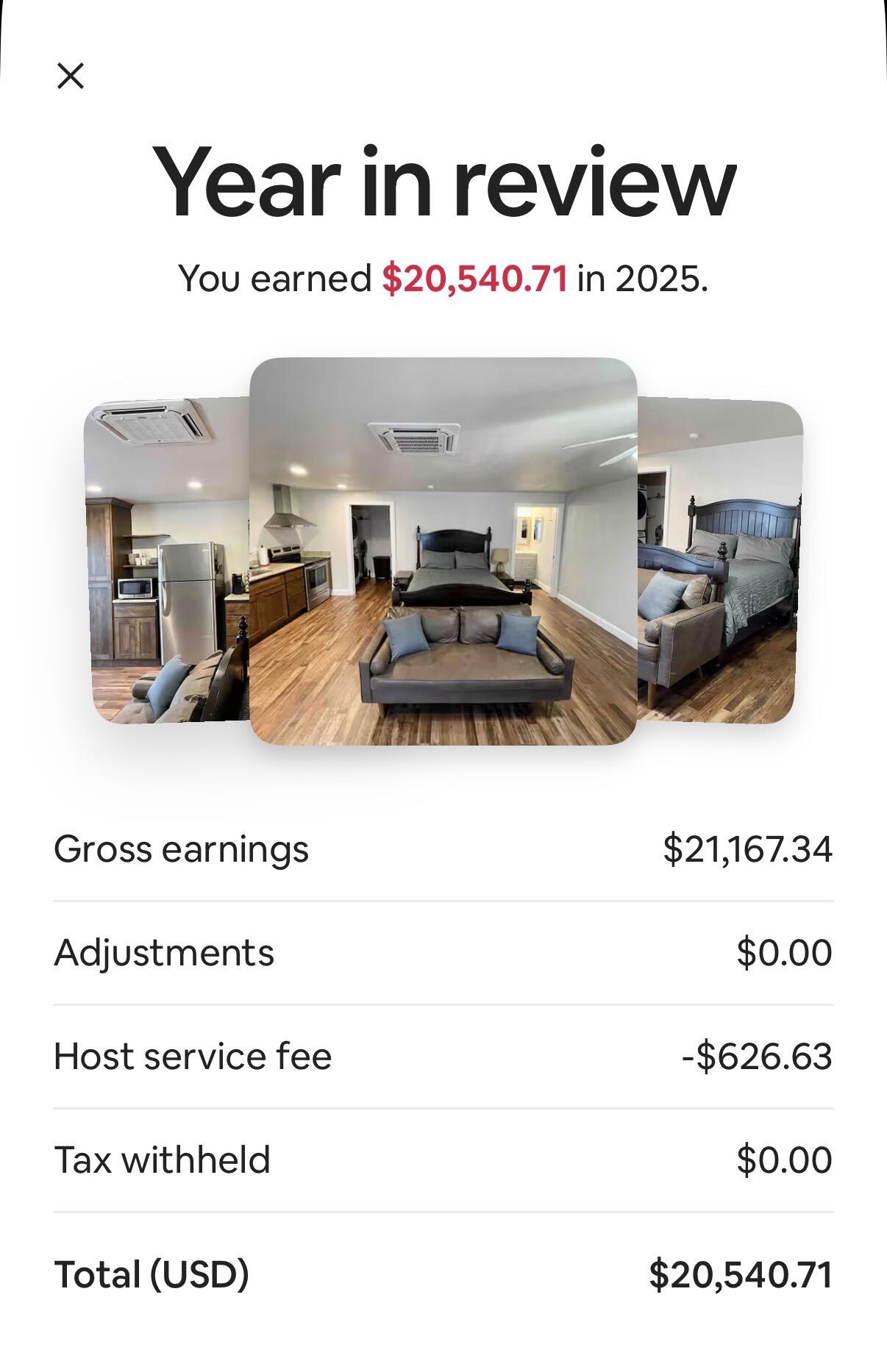Click the earned amount $20,540.71
This screenshot has height=1372, width=887.
point(474,278)
